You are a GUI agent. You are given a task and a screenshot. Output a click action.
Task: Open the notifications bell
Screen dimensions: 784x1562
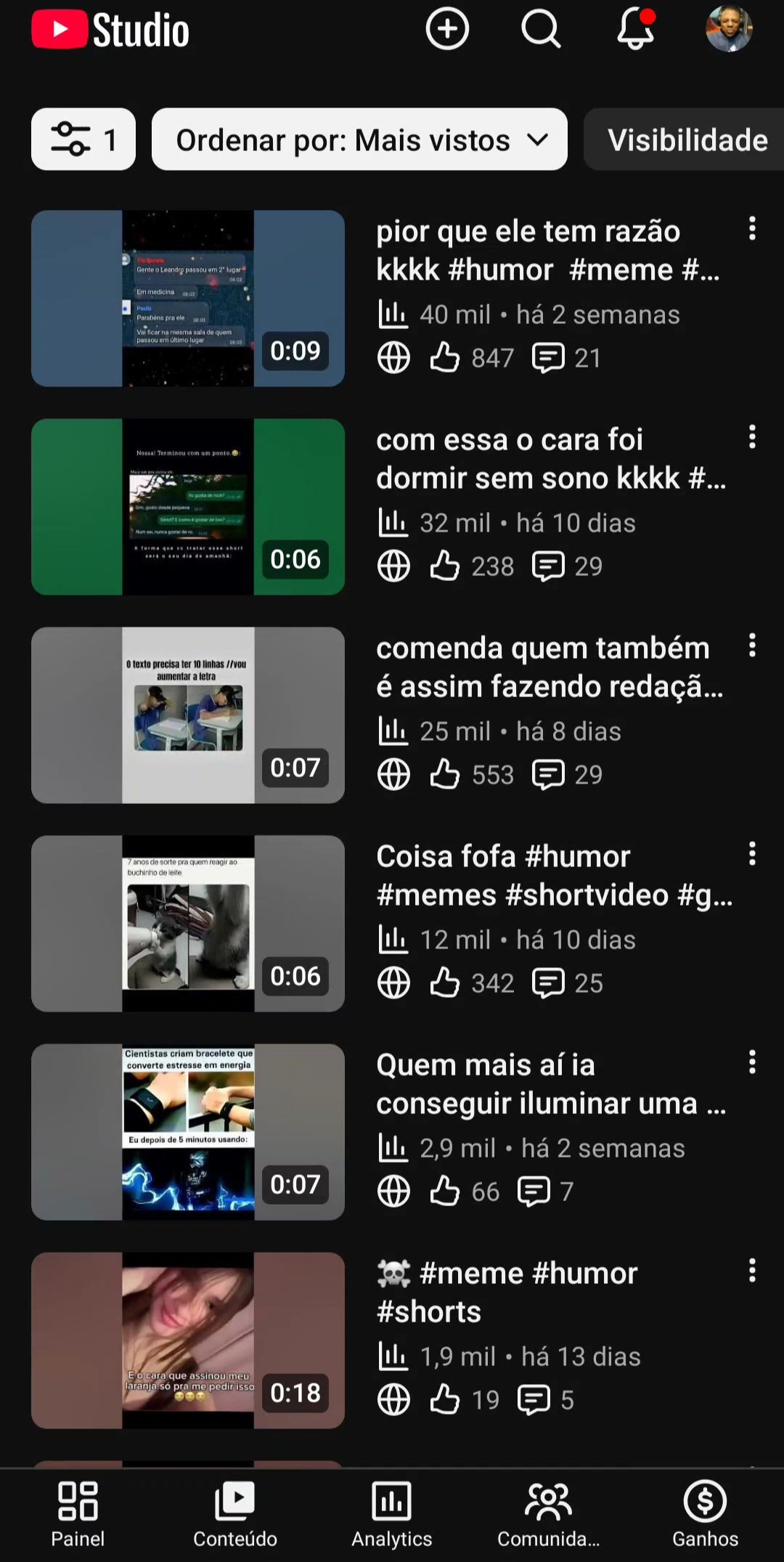pyautogui.click(x=635, y=29)
